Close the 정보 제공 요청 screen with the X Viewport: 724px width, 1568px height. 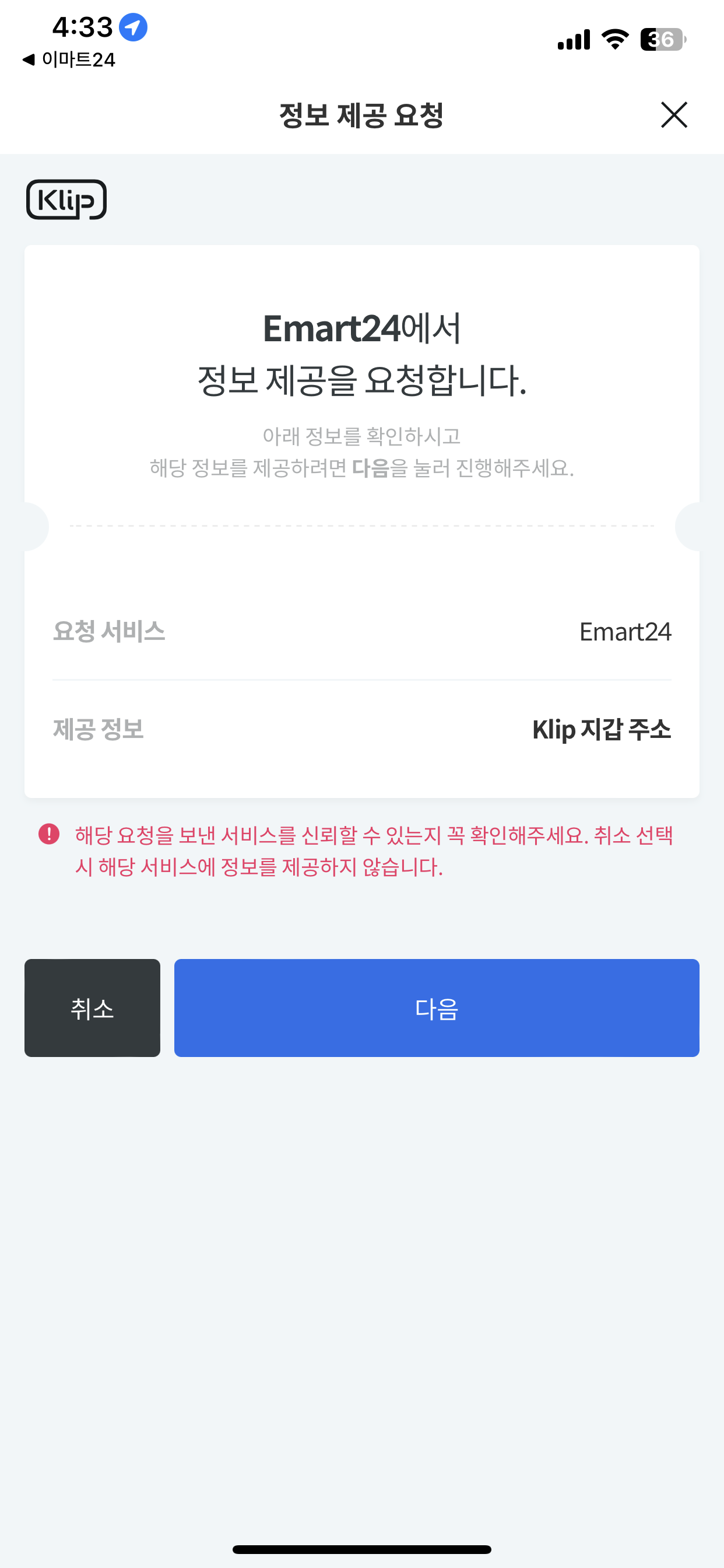click(673, 116)
